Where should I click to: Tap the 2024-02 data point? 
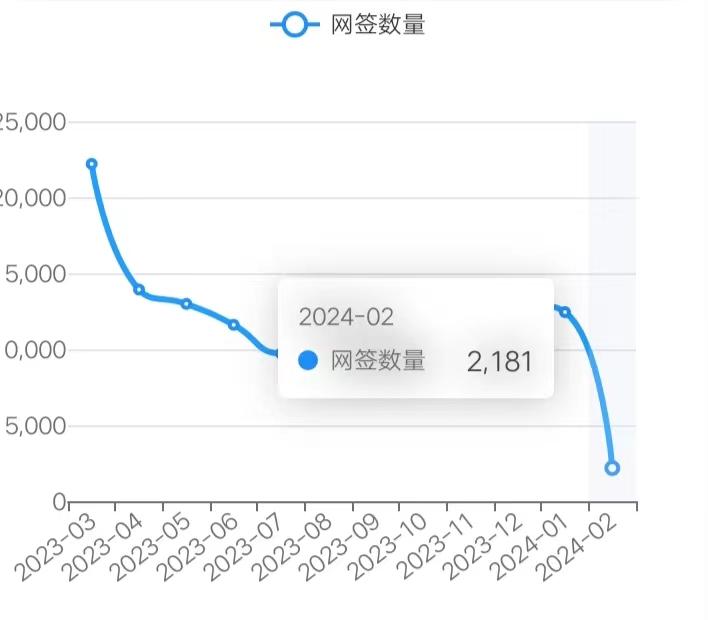(x=612, y=468)
